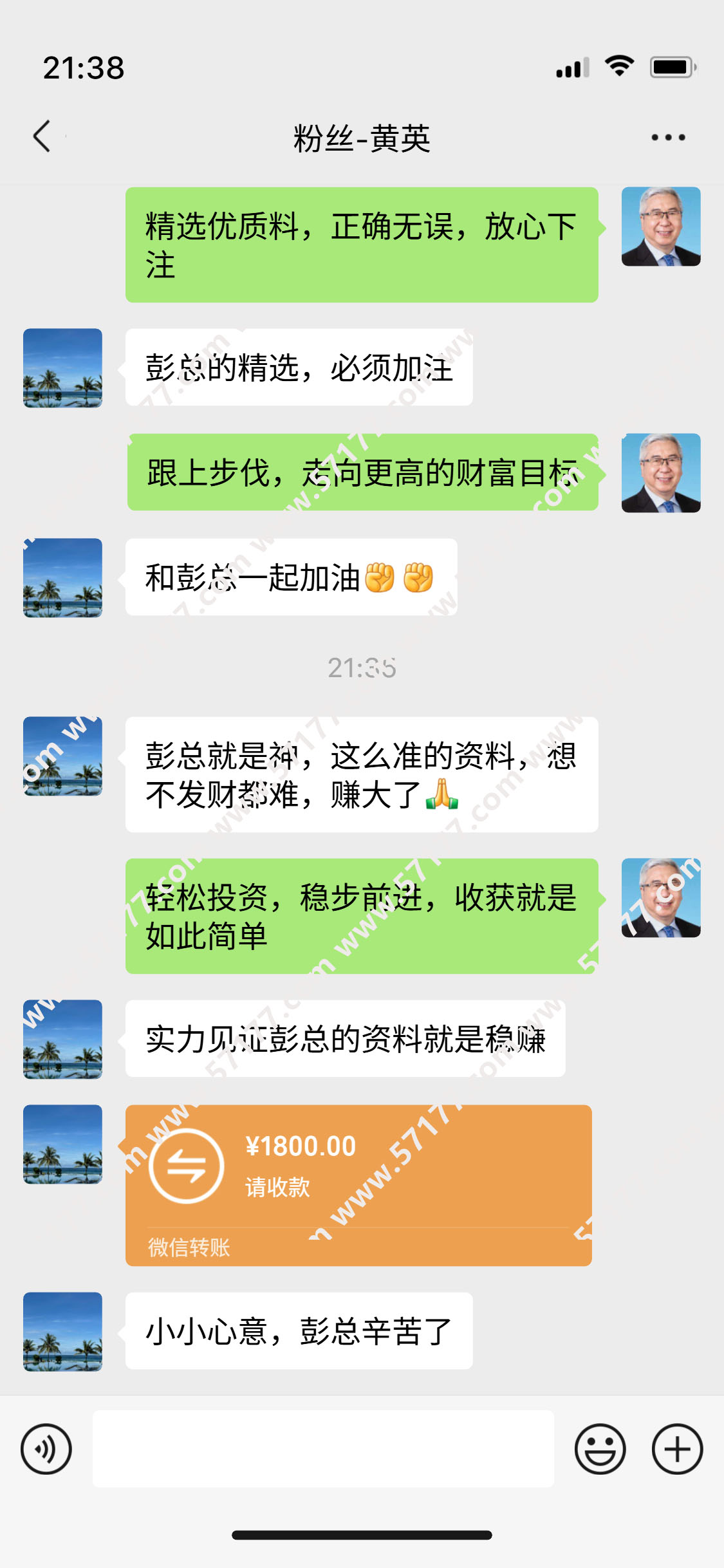Tap own avatar beside 跟上步伐 message
Screen dimensions: 724x1568
661,473
